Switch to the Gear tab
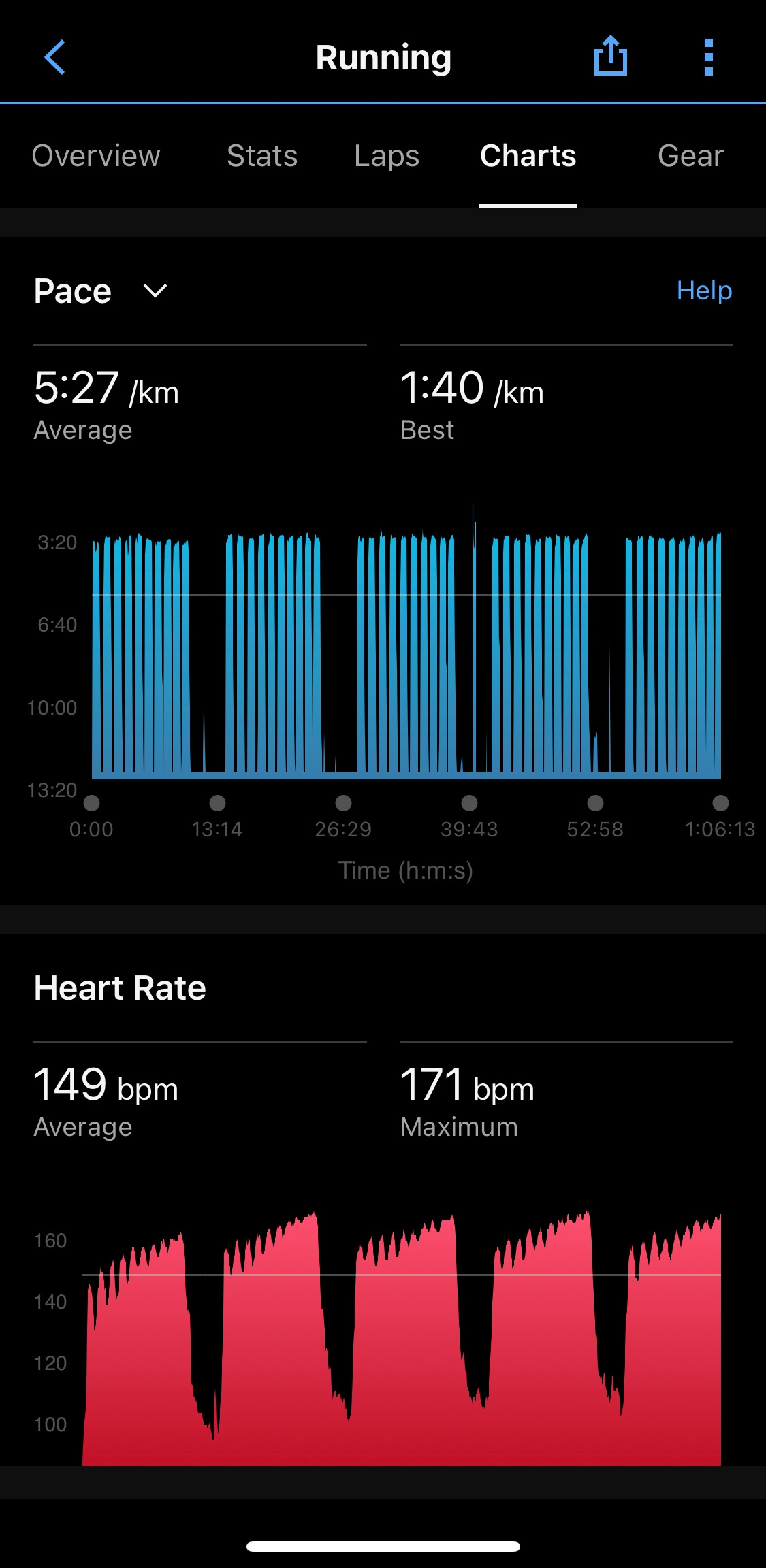This screenshot has height=1568, width=766. coord(690,156)
